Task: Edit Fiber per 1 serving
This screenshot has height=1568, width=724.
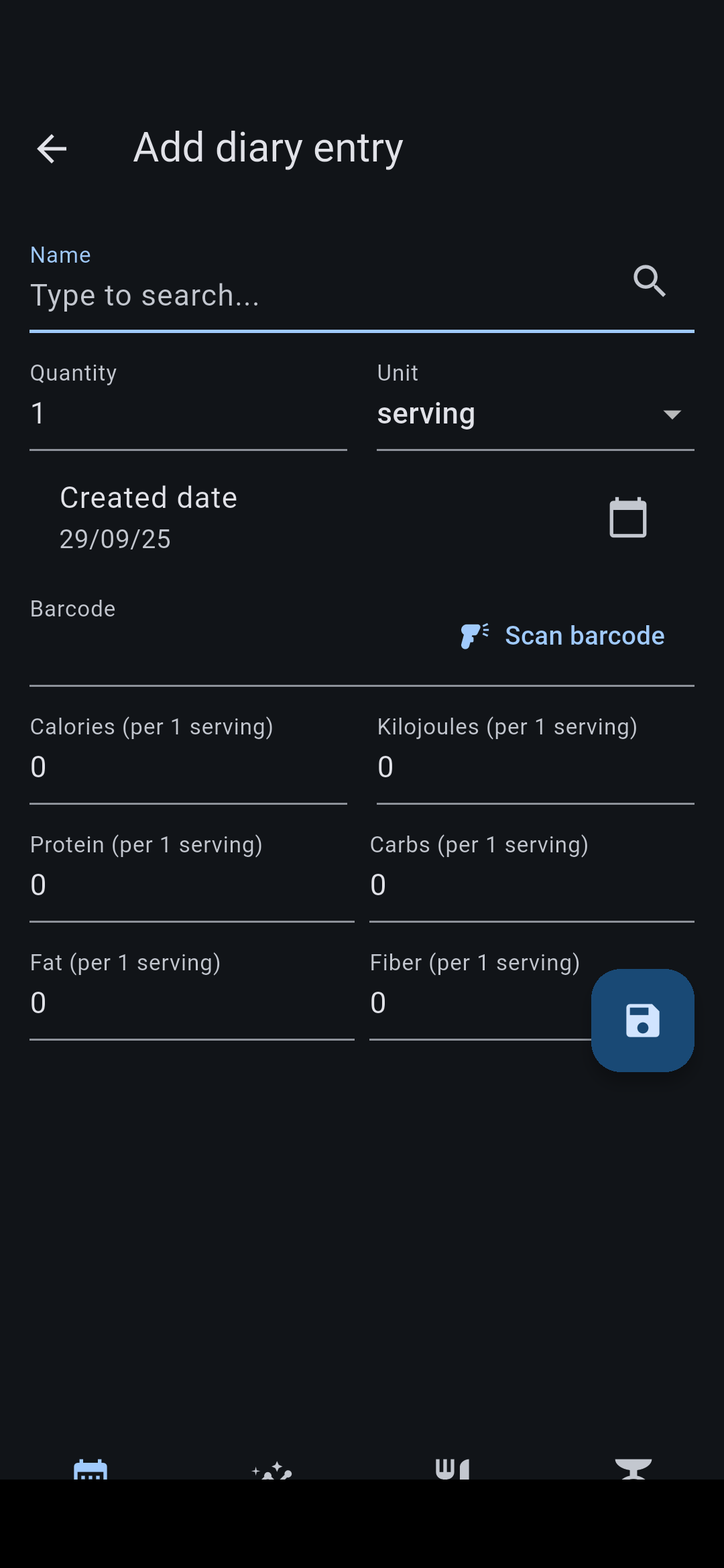Action: (x=476, y=1003)
